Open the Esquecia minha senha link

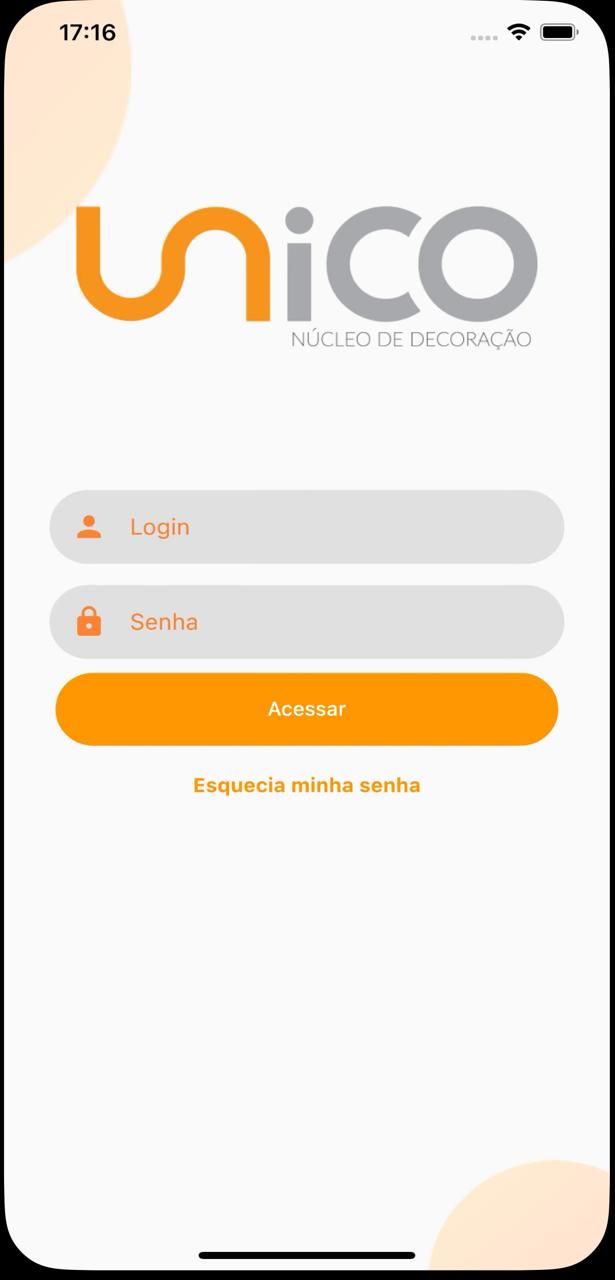(x=307, y=785)
